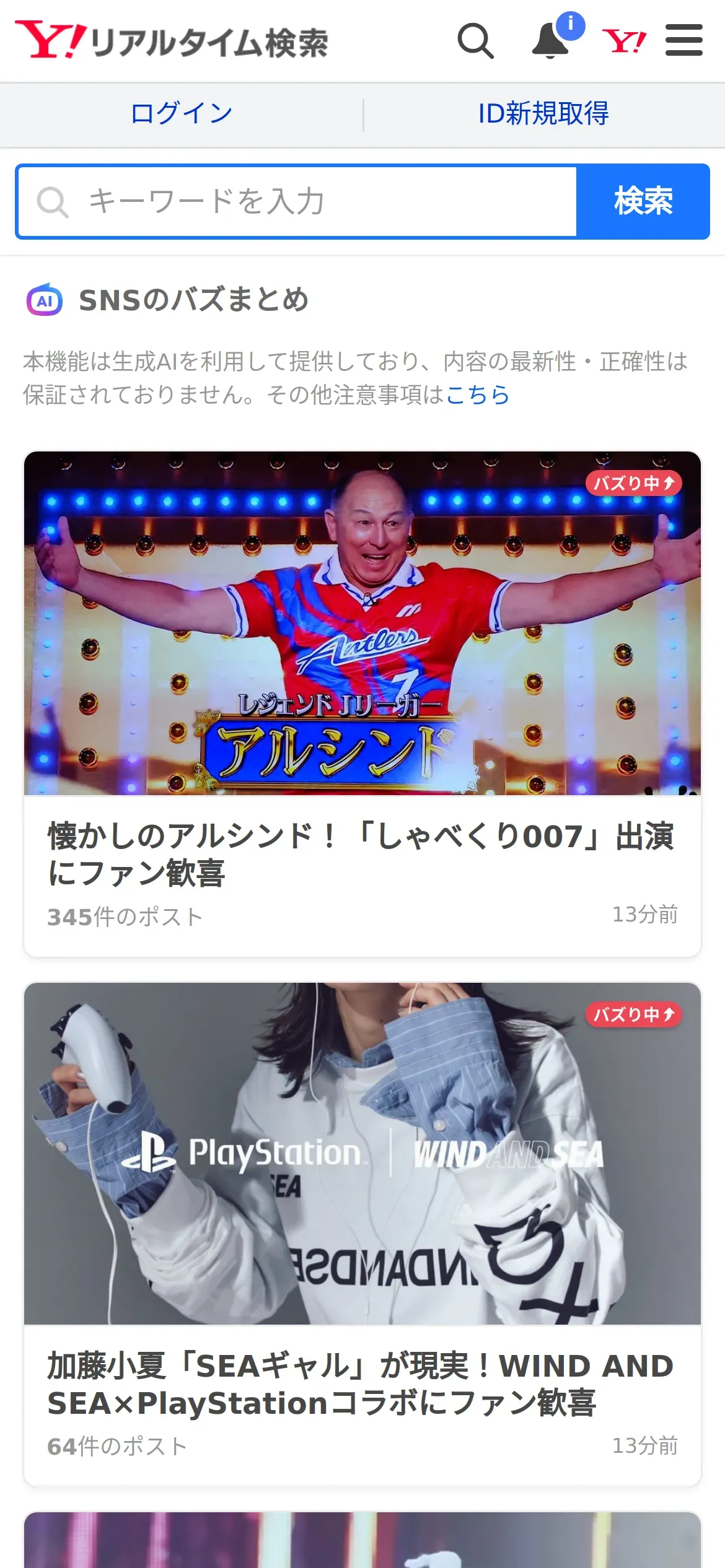
Task: Tap the Yahoo! リアルタイム検索 logo
Action: tap(172, 41)
